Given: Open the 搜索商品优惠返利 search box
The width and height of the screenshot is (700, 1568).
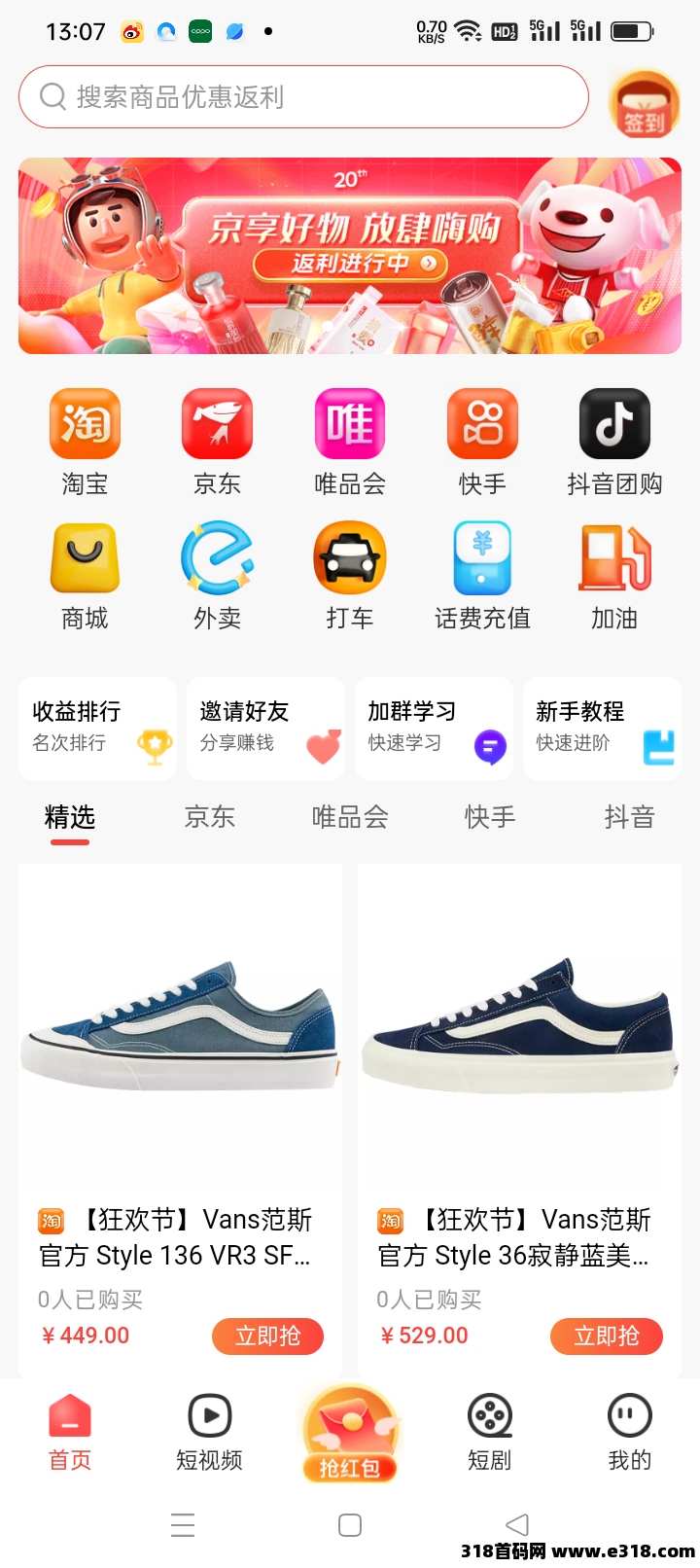Looking at the screenshot, I should pos(301,97).
